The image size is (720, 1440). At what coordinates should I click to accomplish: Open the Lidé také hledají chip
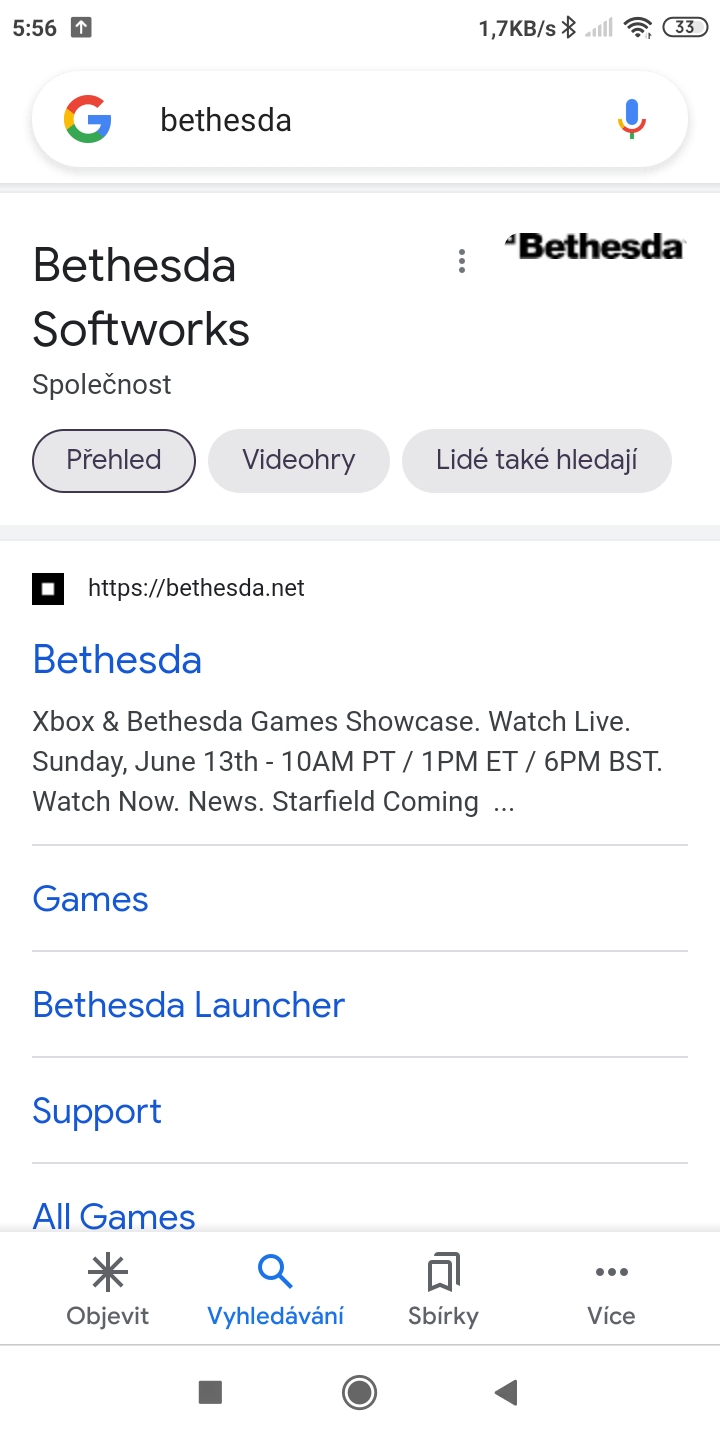click(x=536, y=460)
